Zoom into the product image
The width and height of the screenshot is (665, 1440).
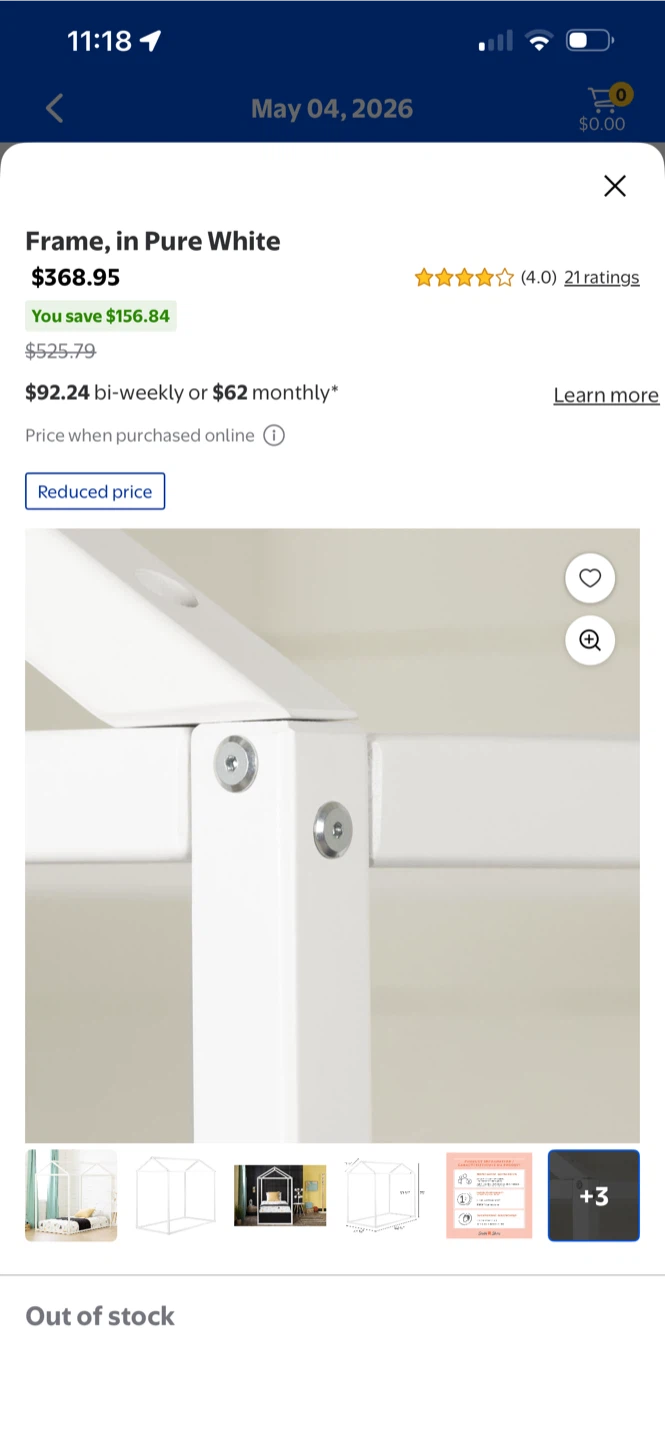tap(590, 641)
